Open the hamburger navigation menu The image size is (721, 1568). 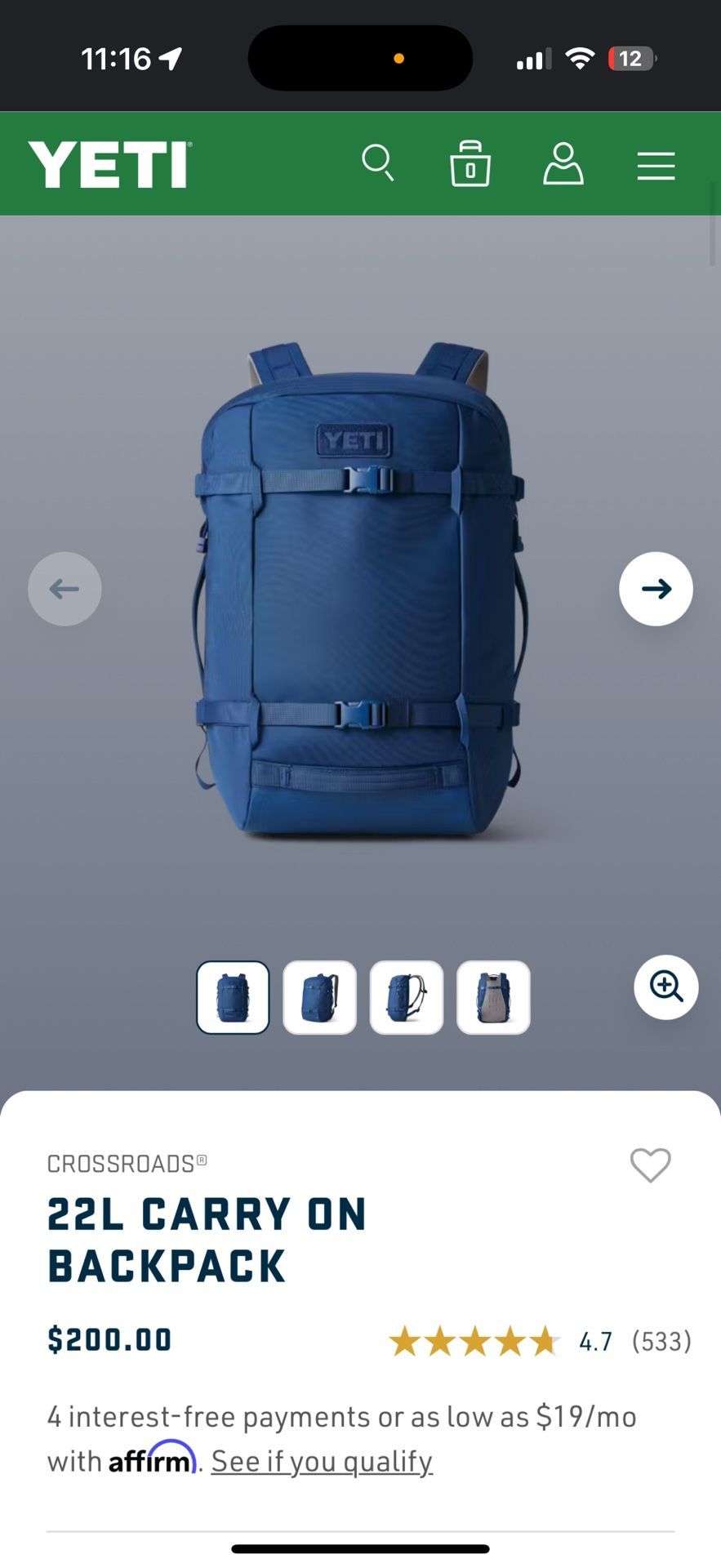tap(655, 164)
